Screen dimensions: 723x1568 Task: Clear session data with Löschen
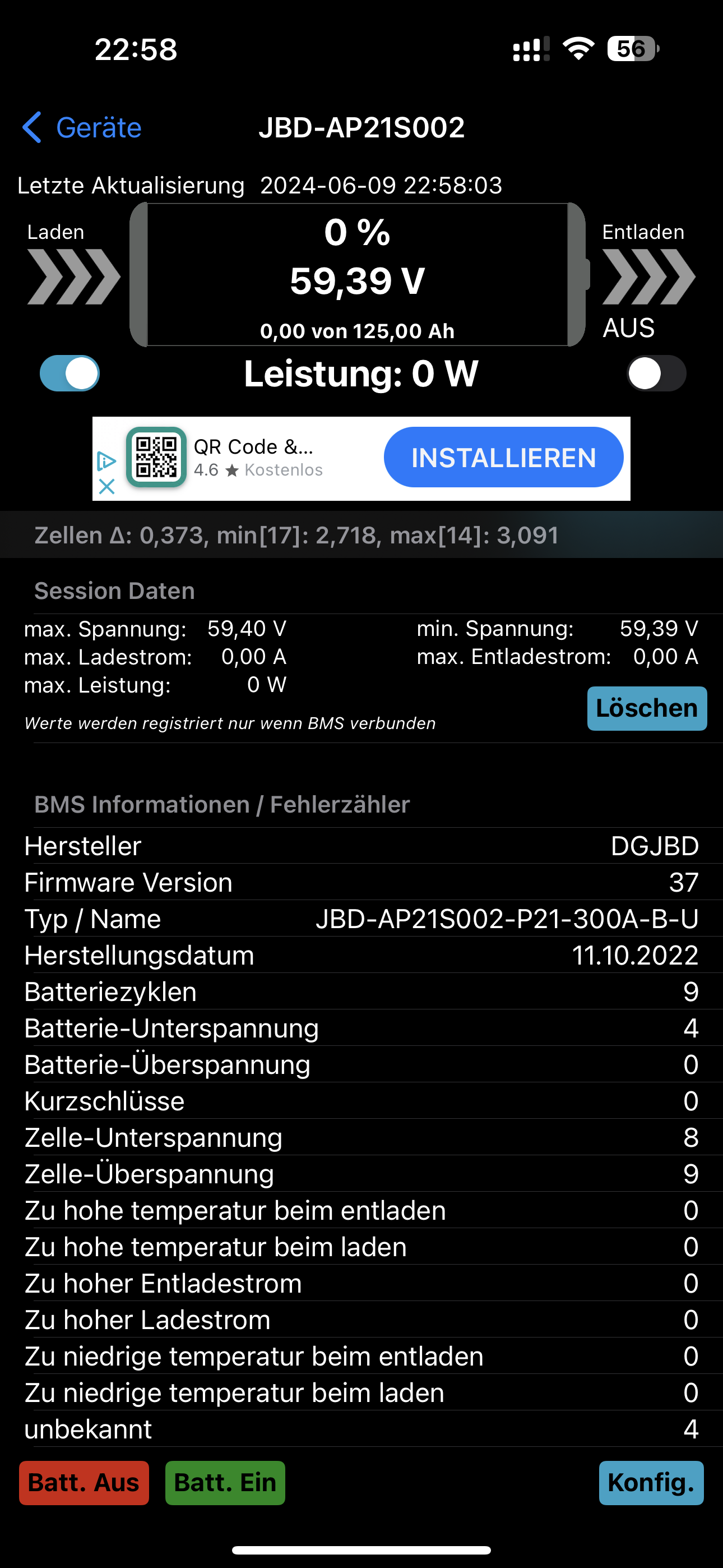(x=646, y=708)
